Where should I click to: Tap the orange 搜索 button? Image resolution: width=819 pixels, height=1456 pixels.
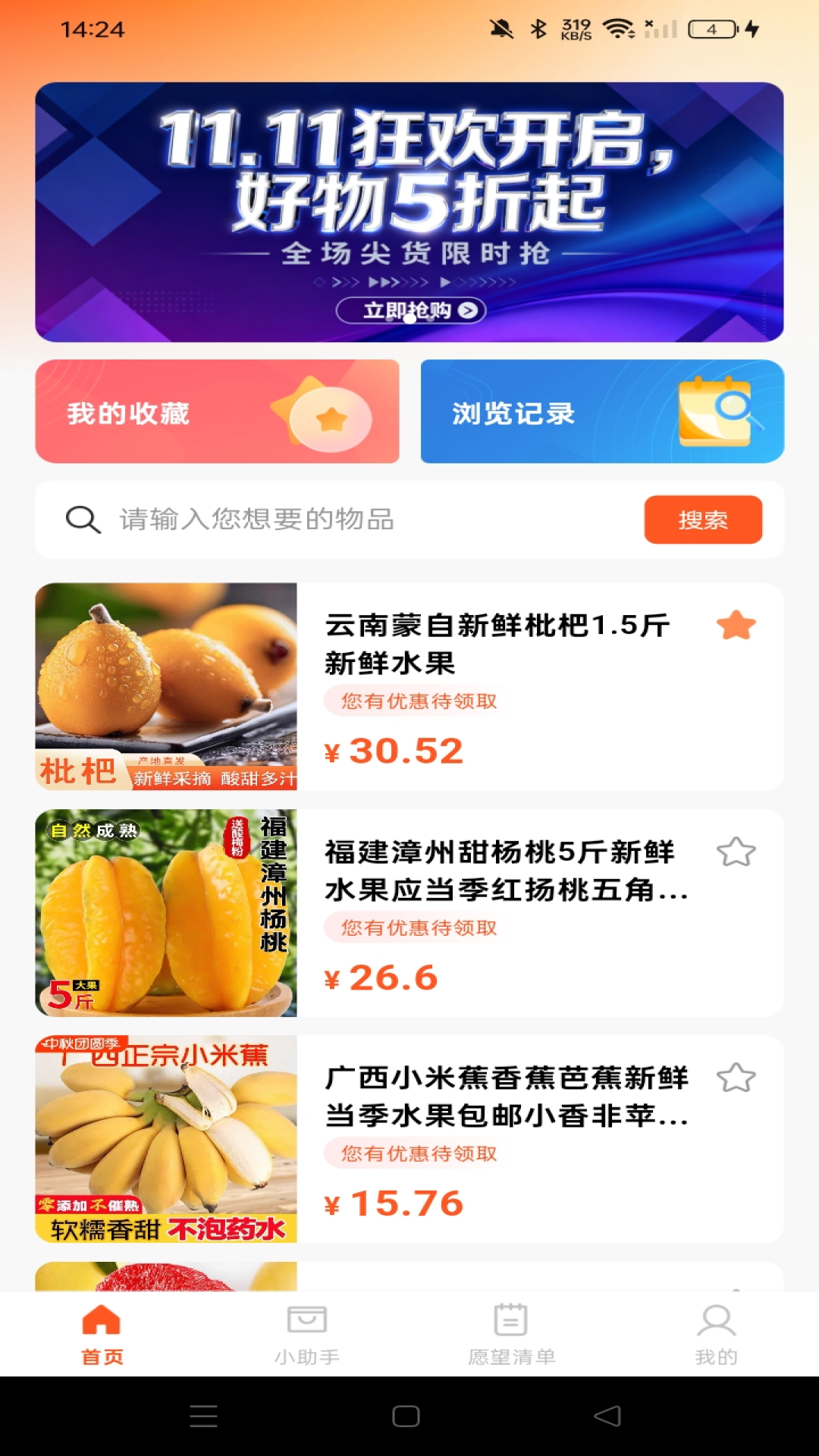pyautogui.click(x=702, y=520)
